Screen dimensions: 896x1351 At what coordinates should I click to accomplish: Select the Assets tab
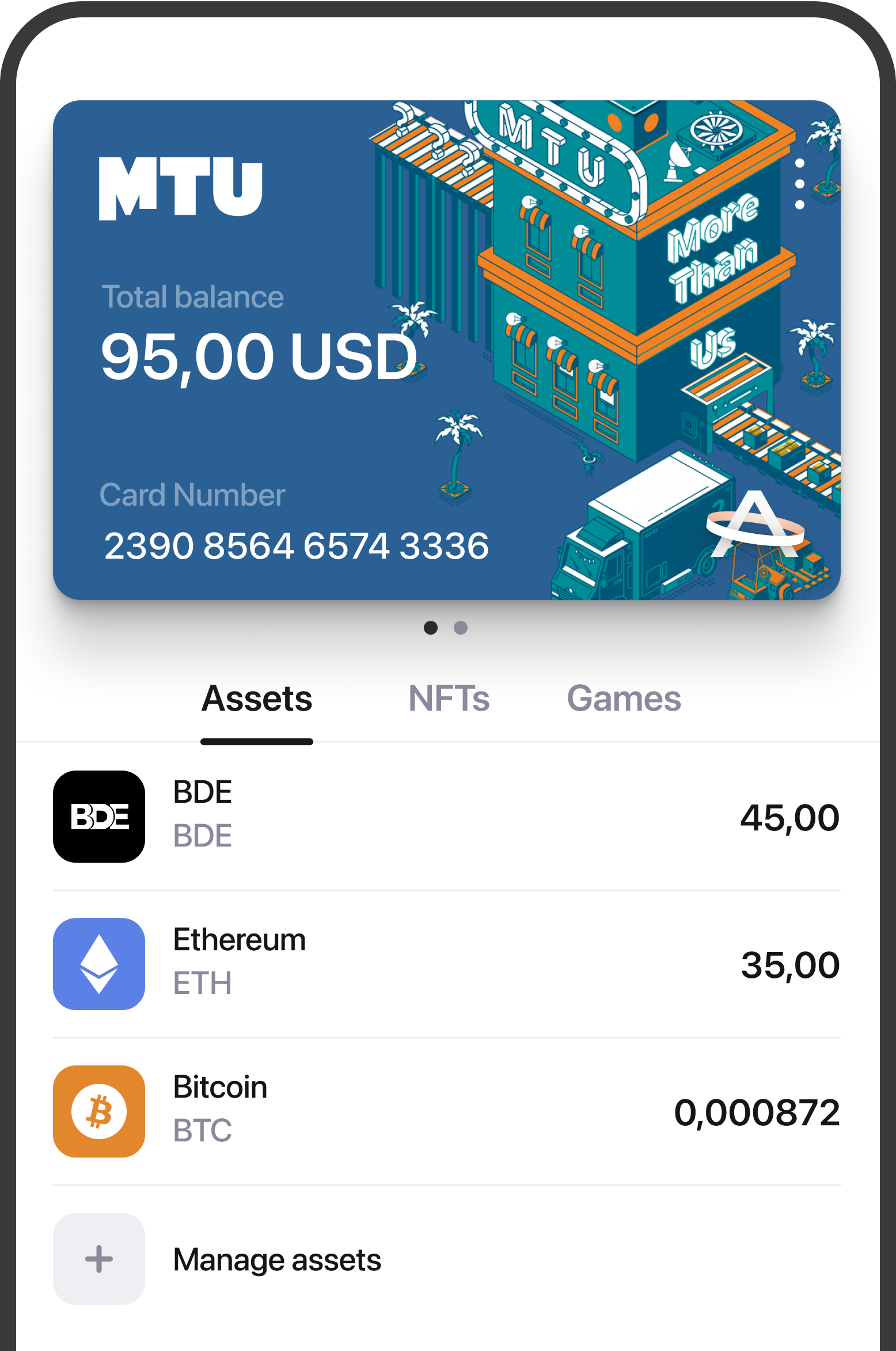257,699
